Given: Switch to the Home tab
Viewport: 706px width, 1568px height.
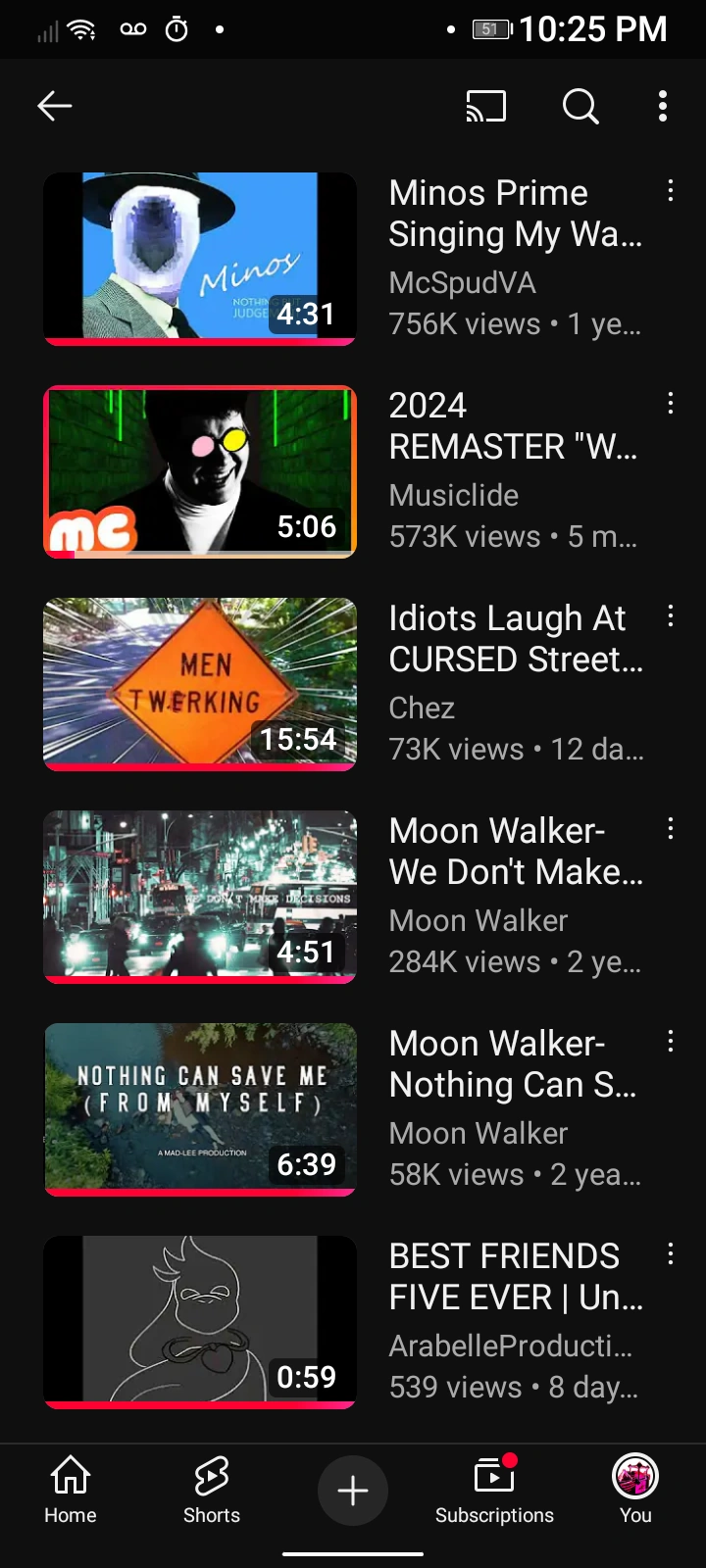Looking at the screenshot, I should pyautogui.click(x=71, y=1491).
